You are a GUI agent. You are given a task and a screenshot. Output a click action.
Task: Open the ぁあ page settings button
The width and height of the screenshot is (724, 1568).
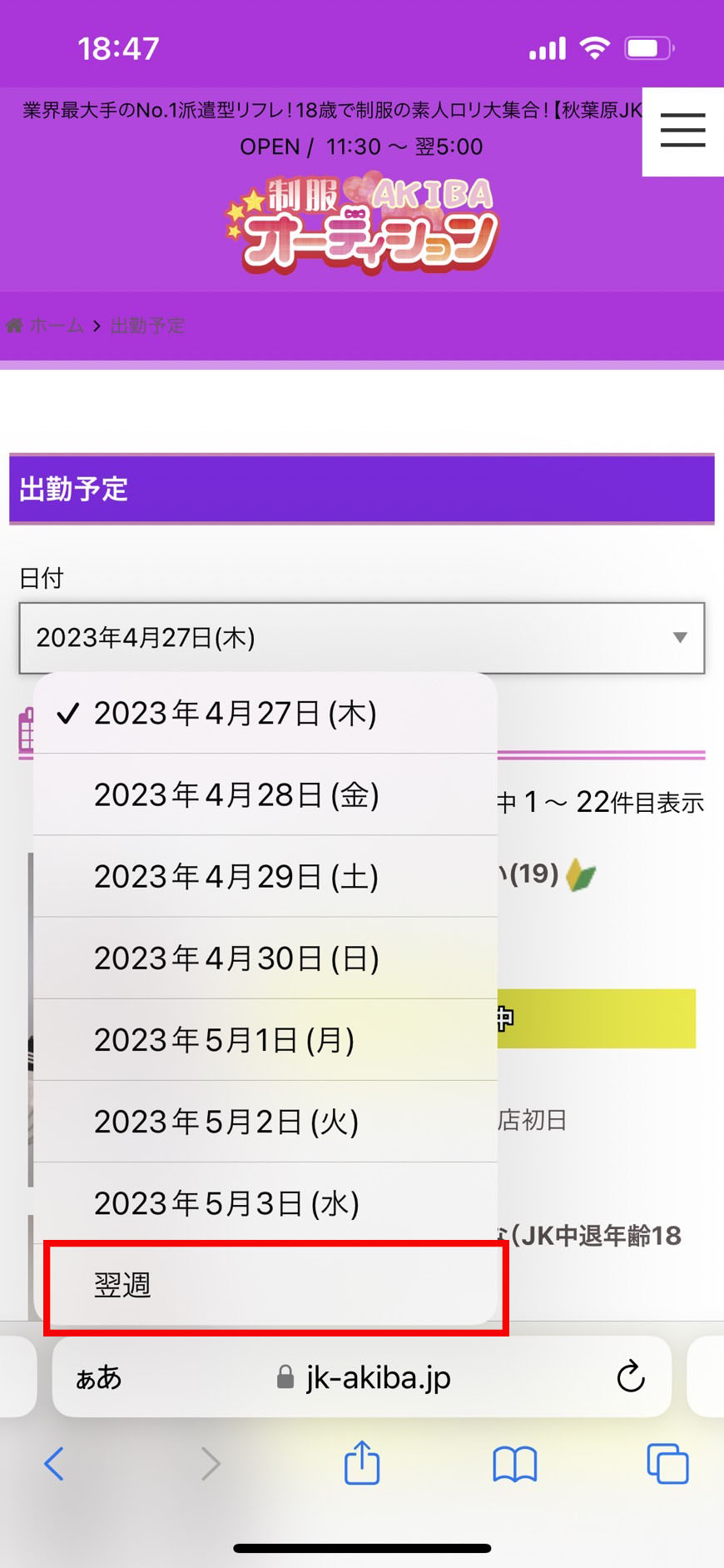click(99, 1377)
